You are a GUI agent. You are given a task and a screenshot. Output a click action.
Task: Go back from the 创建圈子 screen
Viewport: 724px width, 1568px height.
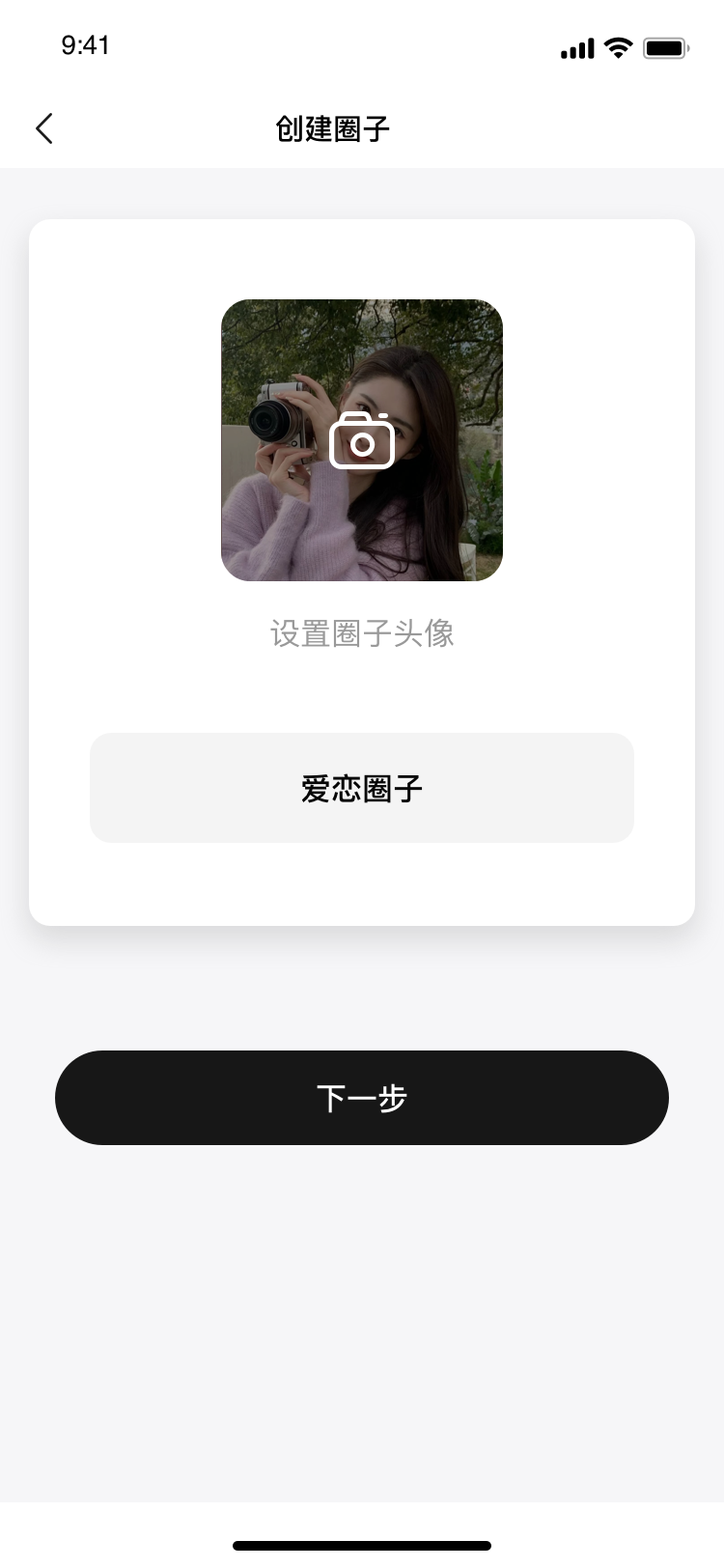tap(44, 128)
